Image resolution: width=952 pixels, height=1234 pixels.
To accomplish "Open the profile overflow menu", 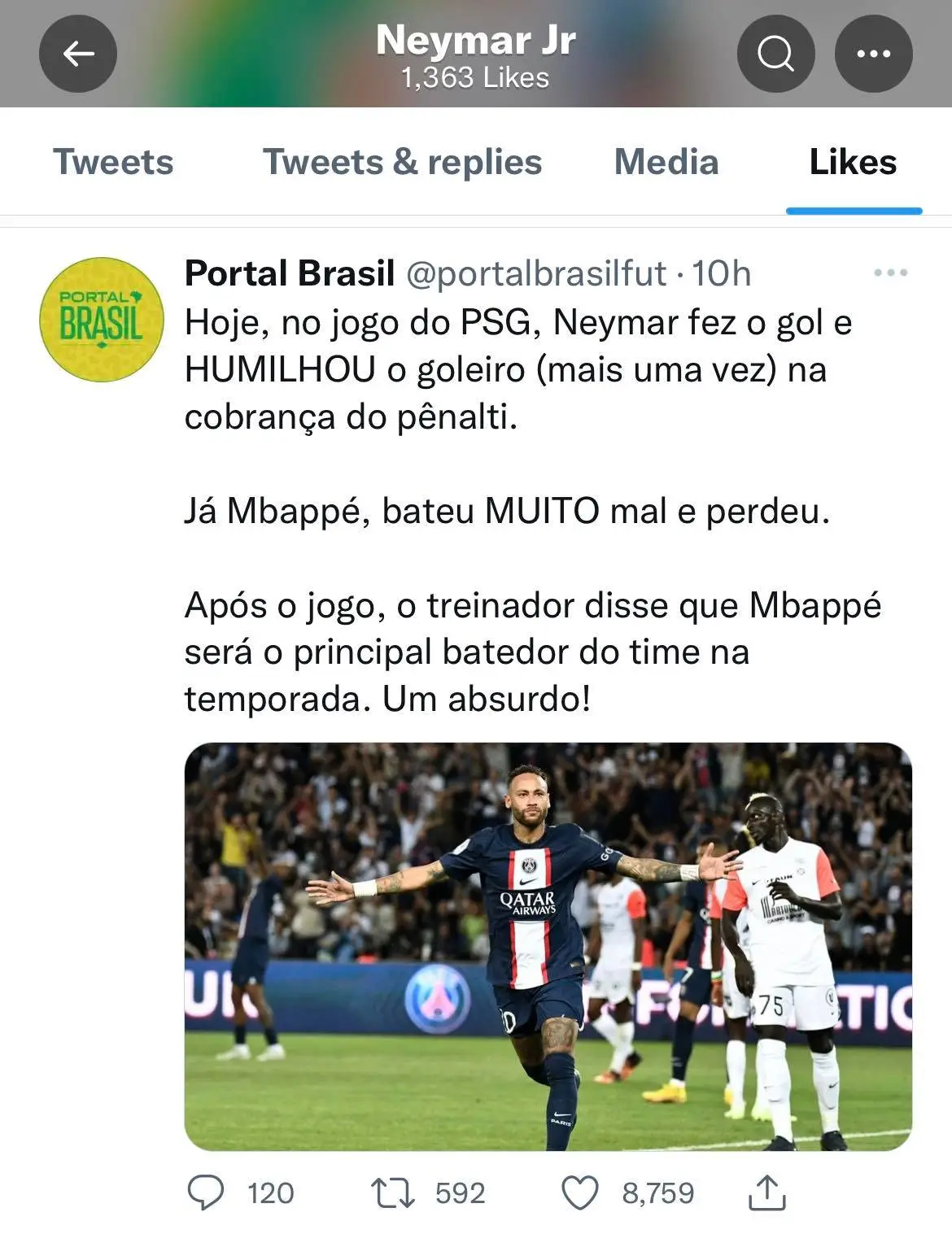I will click(x=873, y=54).
